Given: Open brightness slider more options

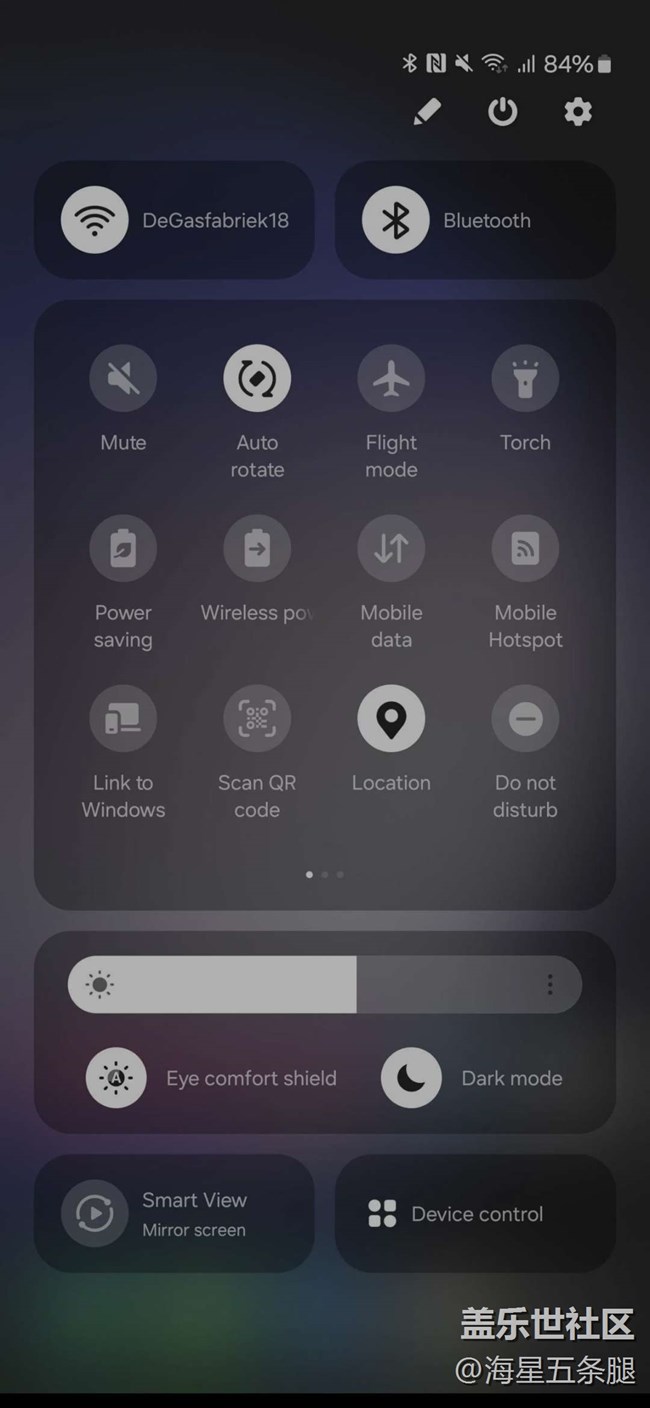Looking at the screenshot, I should click(550, 985).
